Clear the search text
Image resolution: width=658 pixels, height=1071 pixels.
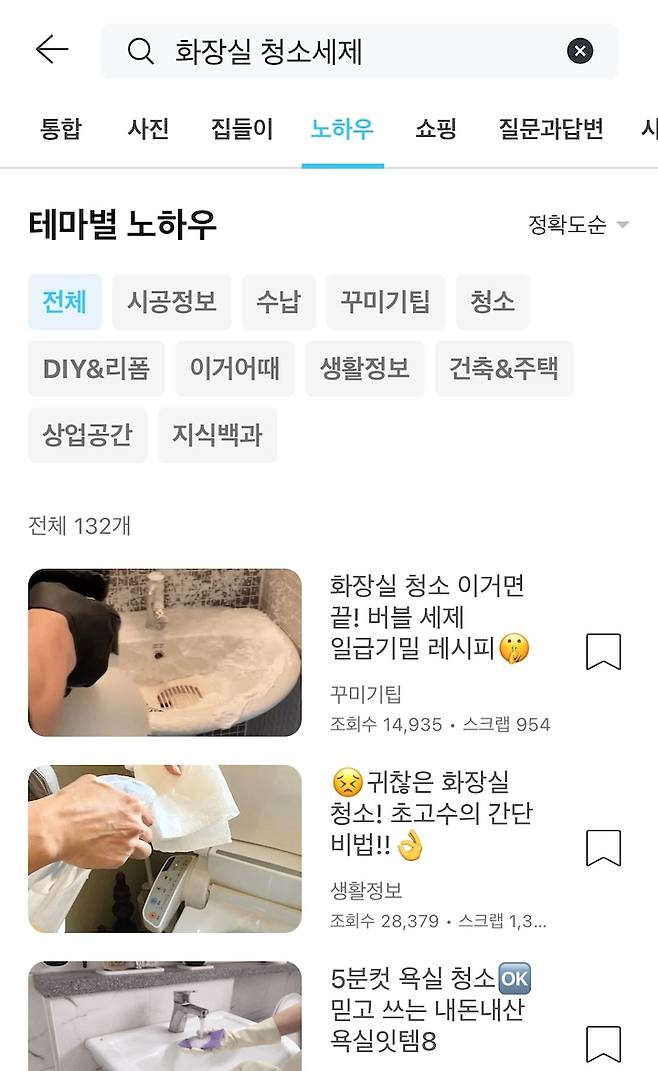tap(580, 51)
